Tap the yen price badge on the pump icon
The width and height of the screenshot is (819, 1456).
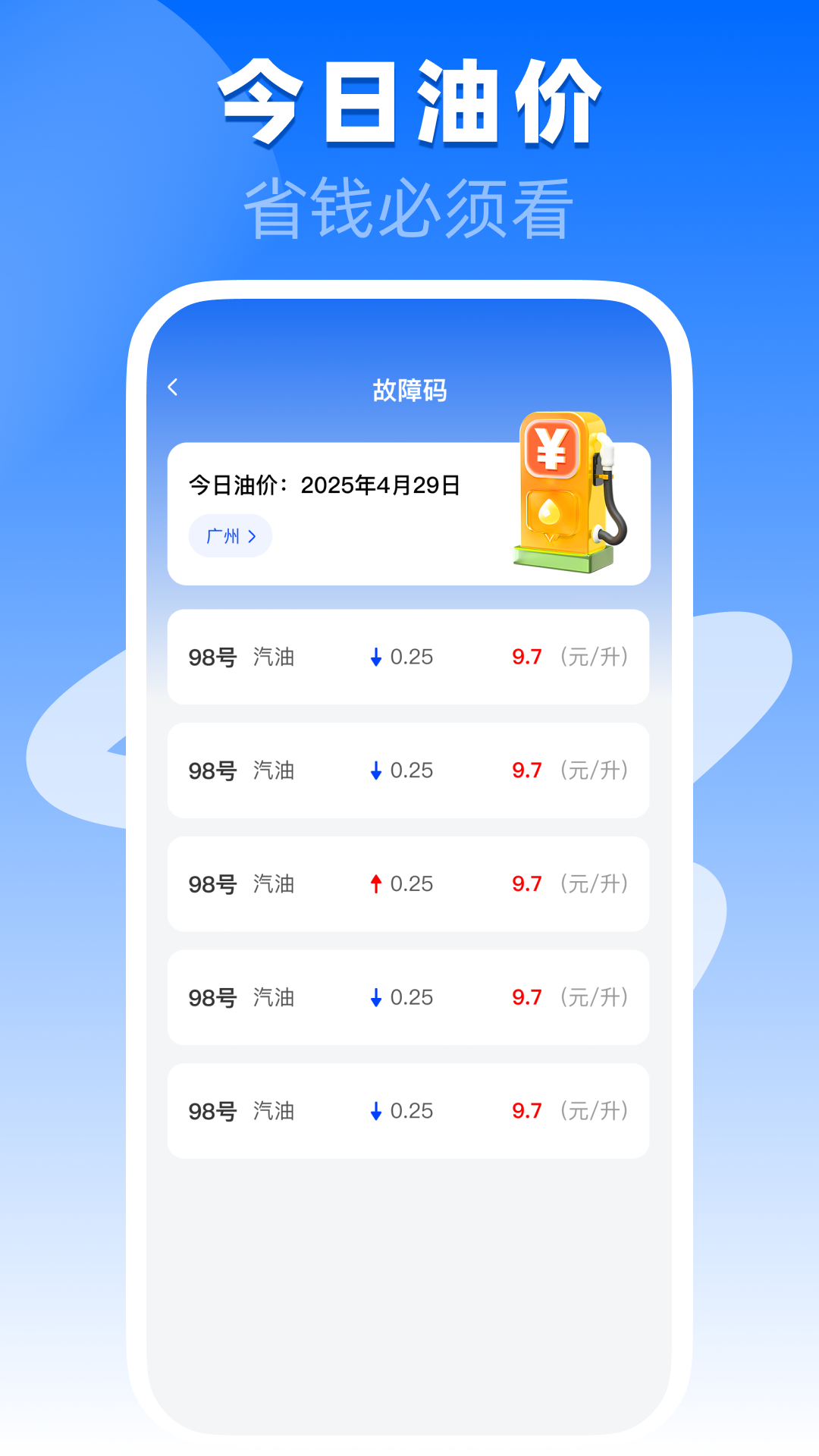[551, 449]
